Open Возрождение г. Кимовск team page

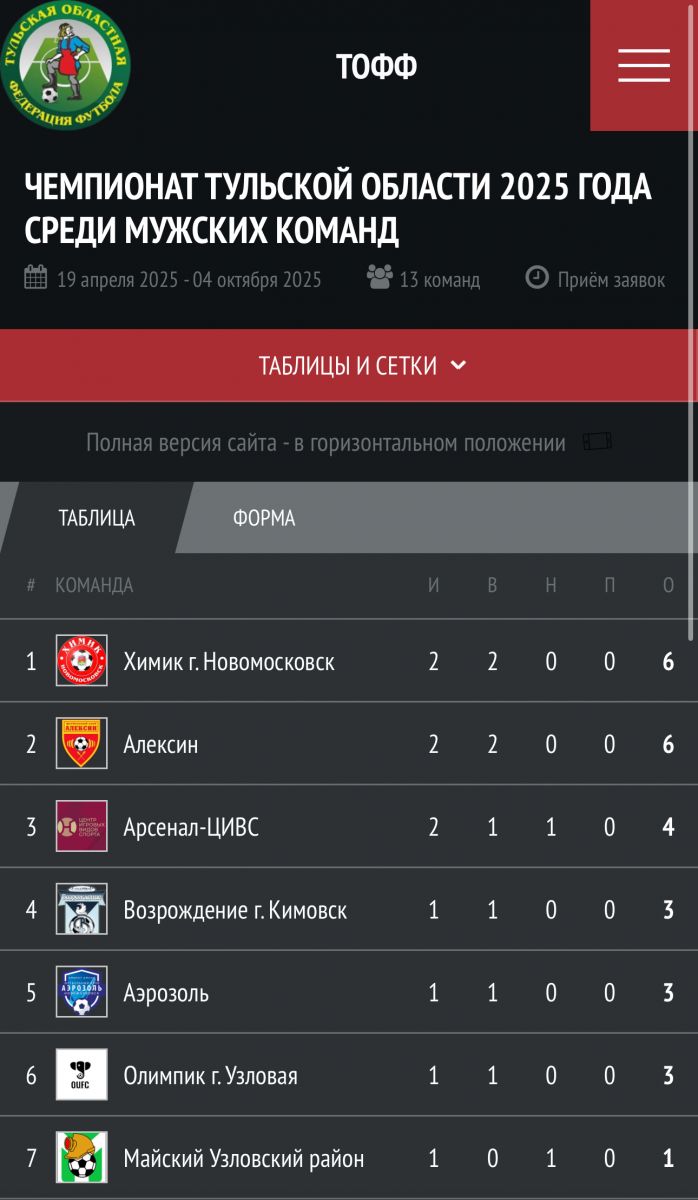[x=235, y=911]
